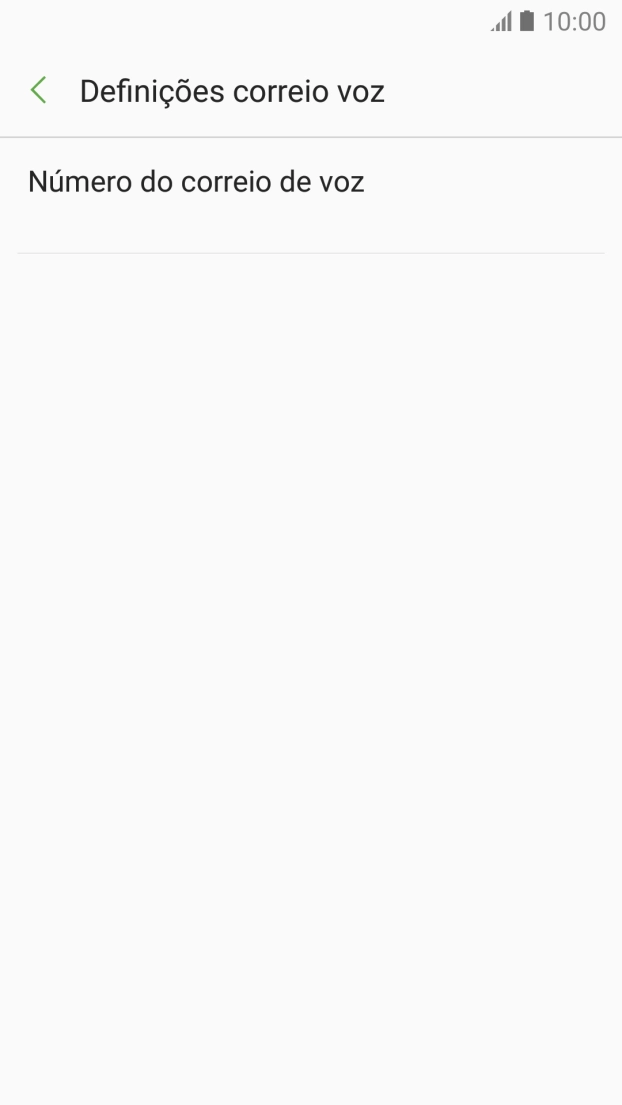This screenshot has height=1105, width=622.
Task: Go back from Definições correio voz
Action: [38, 91]
